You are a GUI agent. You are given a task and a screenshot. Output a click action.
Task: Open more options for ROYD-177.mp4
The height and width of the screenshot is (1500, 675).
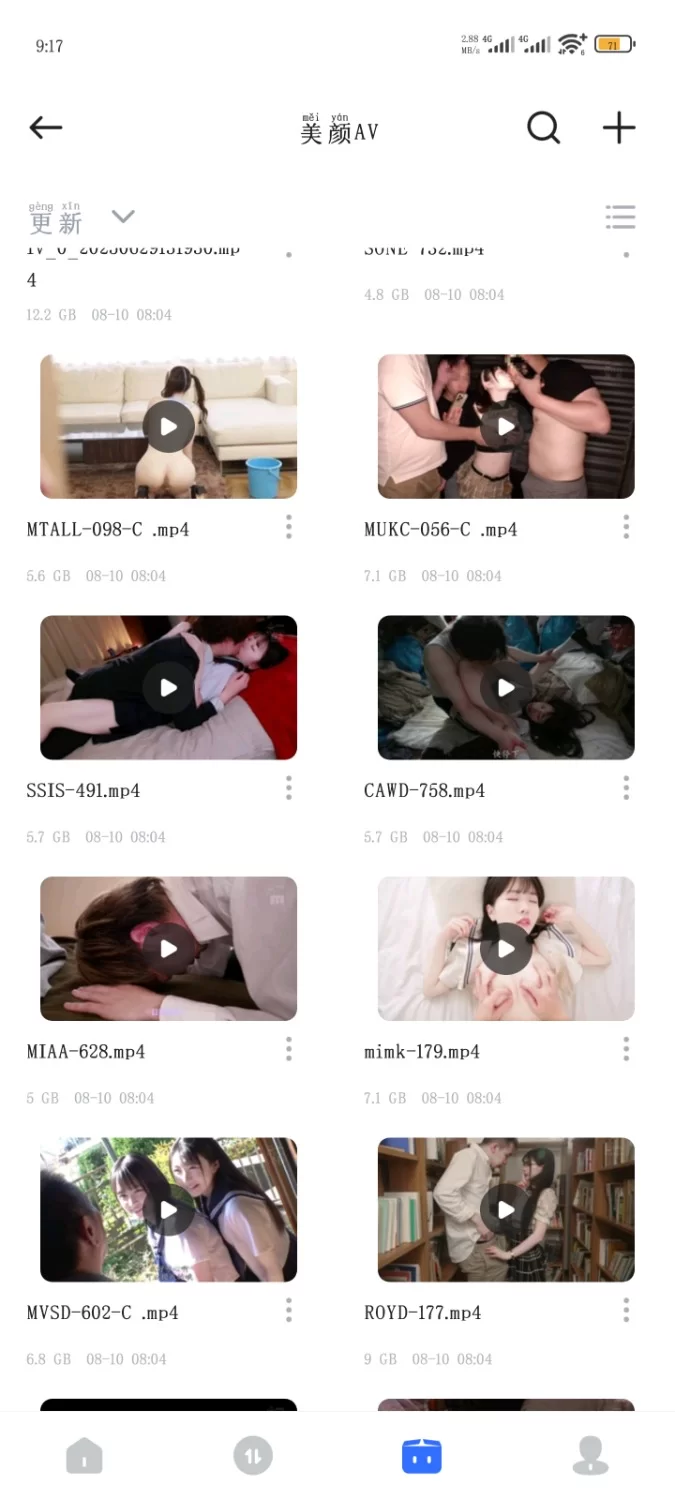[x=626, y=1310]
